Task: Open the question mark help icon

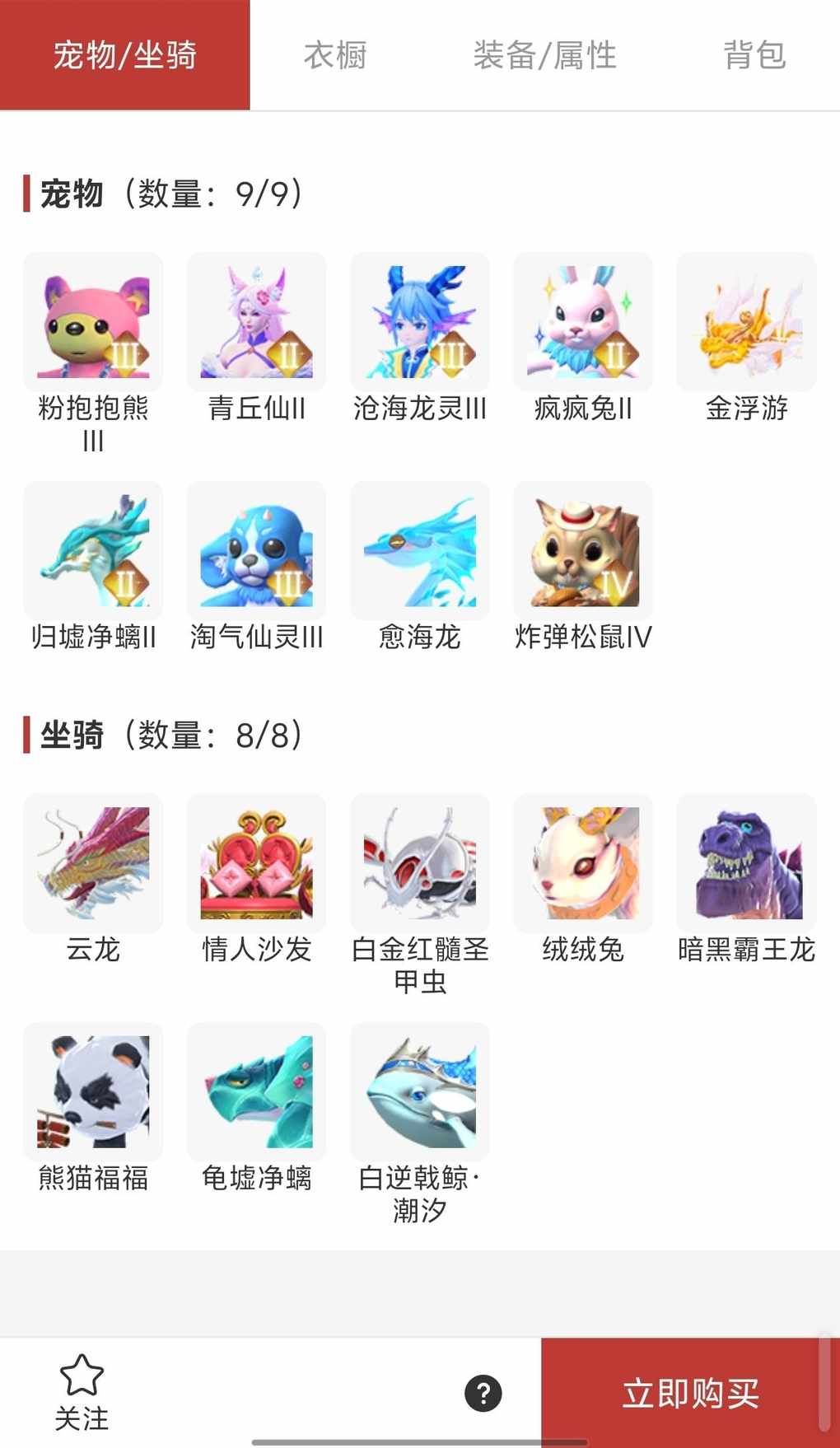Action: pyautogui.click(x=483, y=1393)
